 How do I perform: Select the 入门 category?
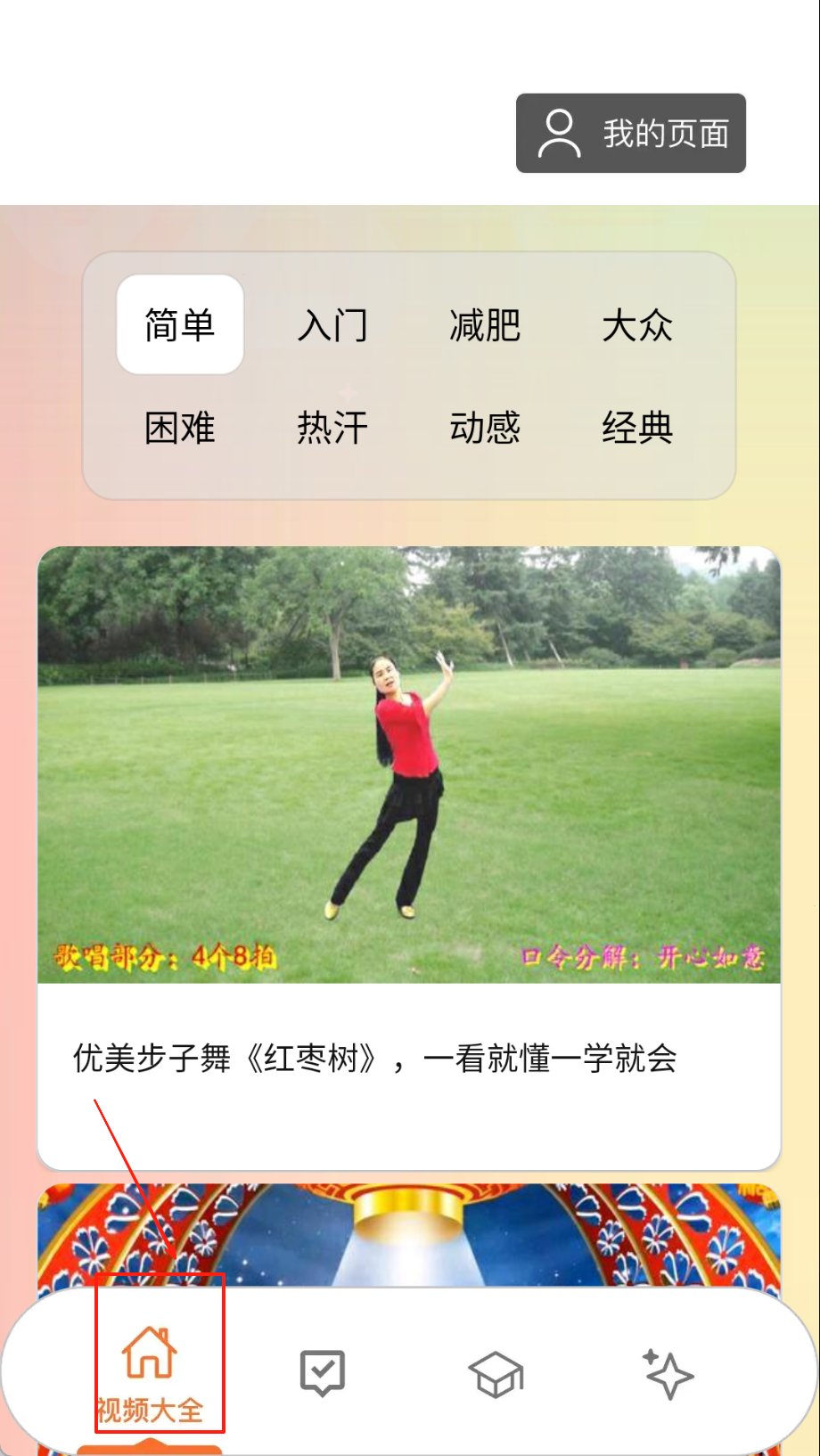[x=332, y=325]
